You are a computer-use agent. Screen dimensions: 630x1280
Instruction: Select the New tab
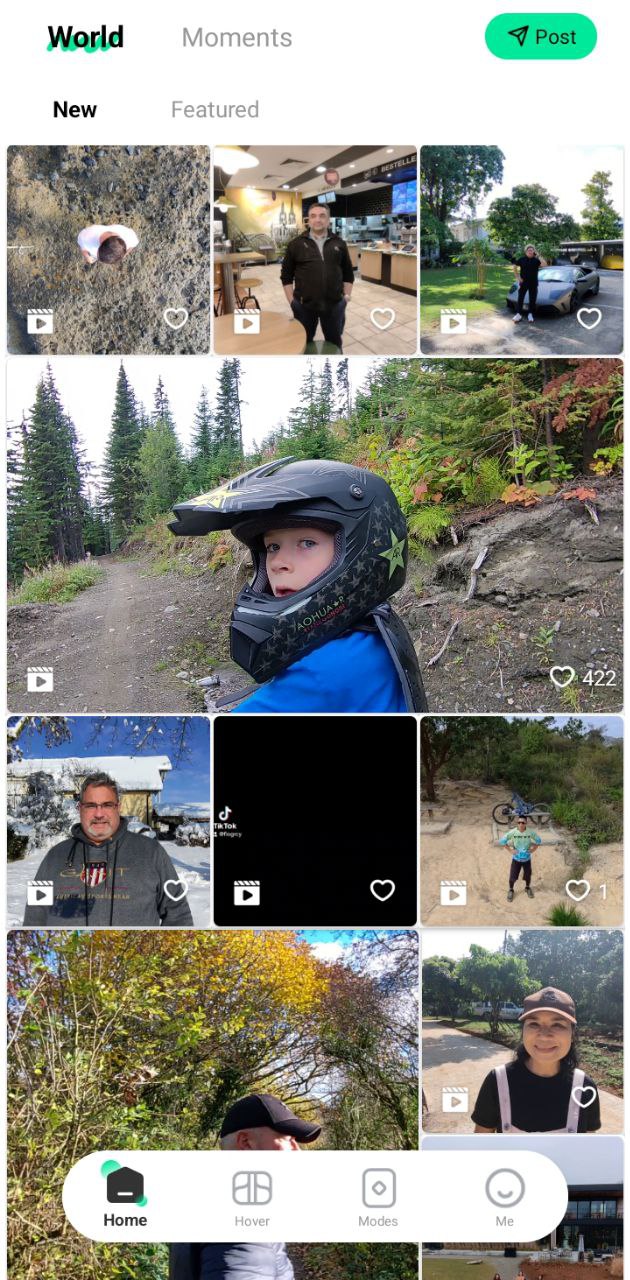75,110
